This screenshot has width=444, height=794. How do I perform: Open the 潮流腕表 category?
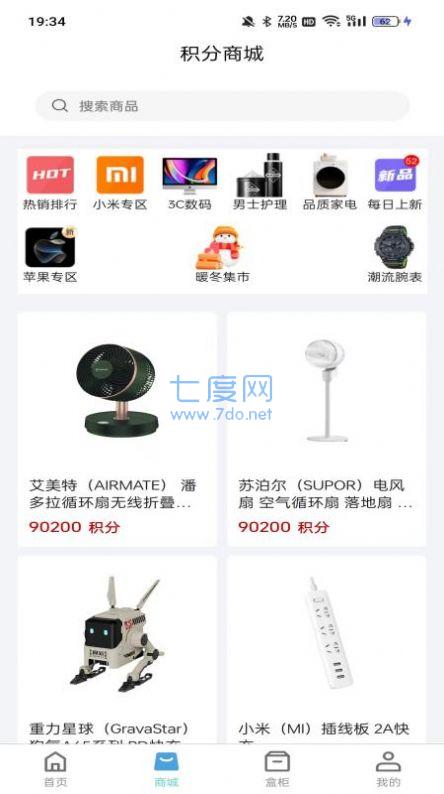coord(395,255)
